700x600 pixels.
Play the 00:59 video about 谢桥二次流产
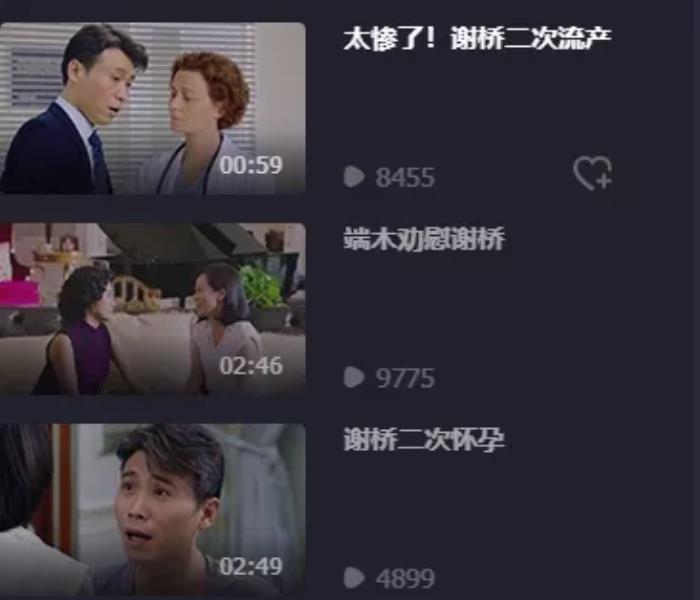[x=152, y=108]
